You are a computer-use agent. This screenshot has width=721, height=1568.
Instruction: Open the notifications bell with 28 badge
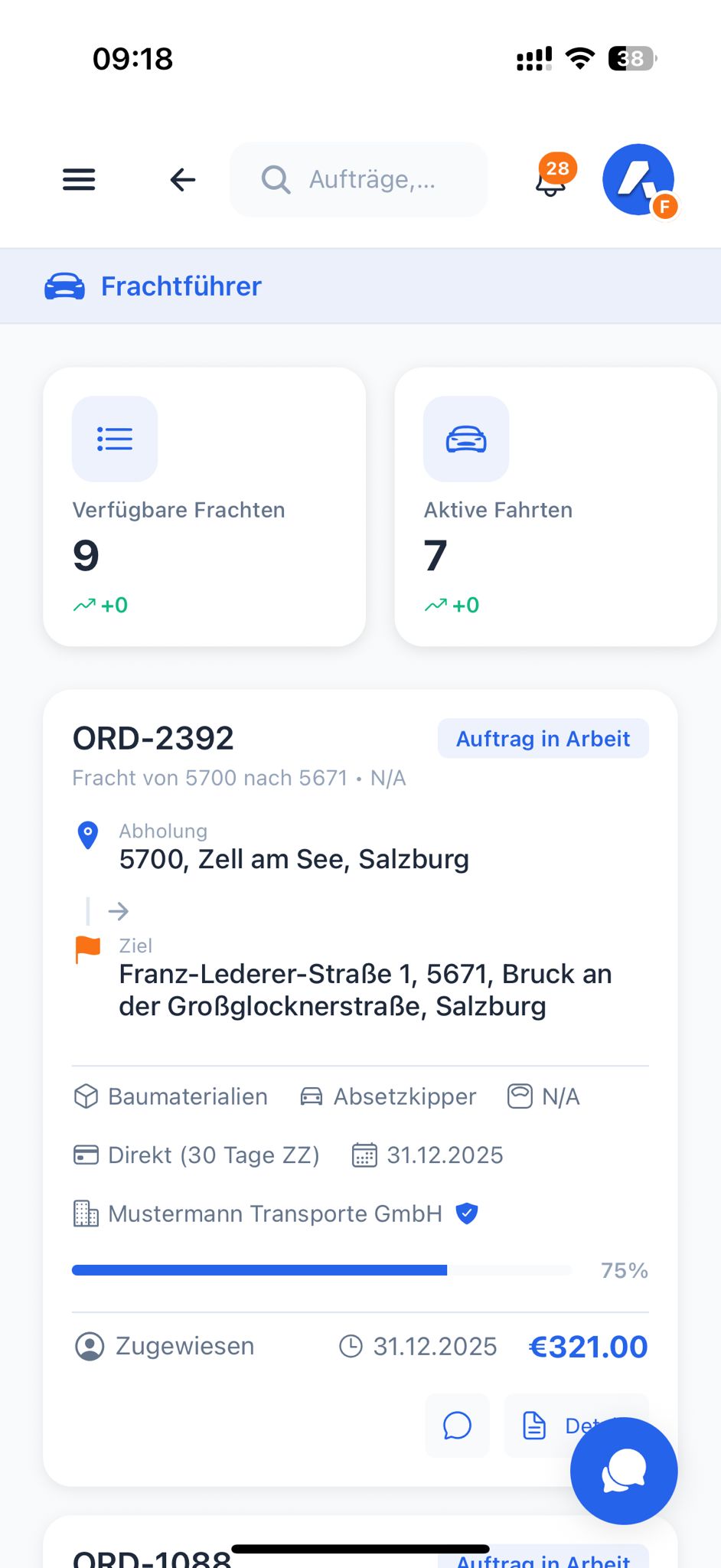click(554, 177)
